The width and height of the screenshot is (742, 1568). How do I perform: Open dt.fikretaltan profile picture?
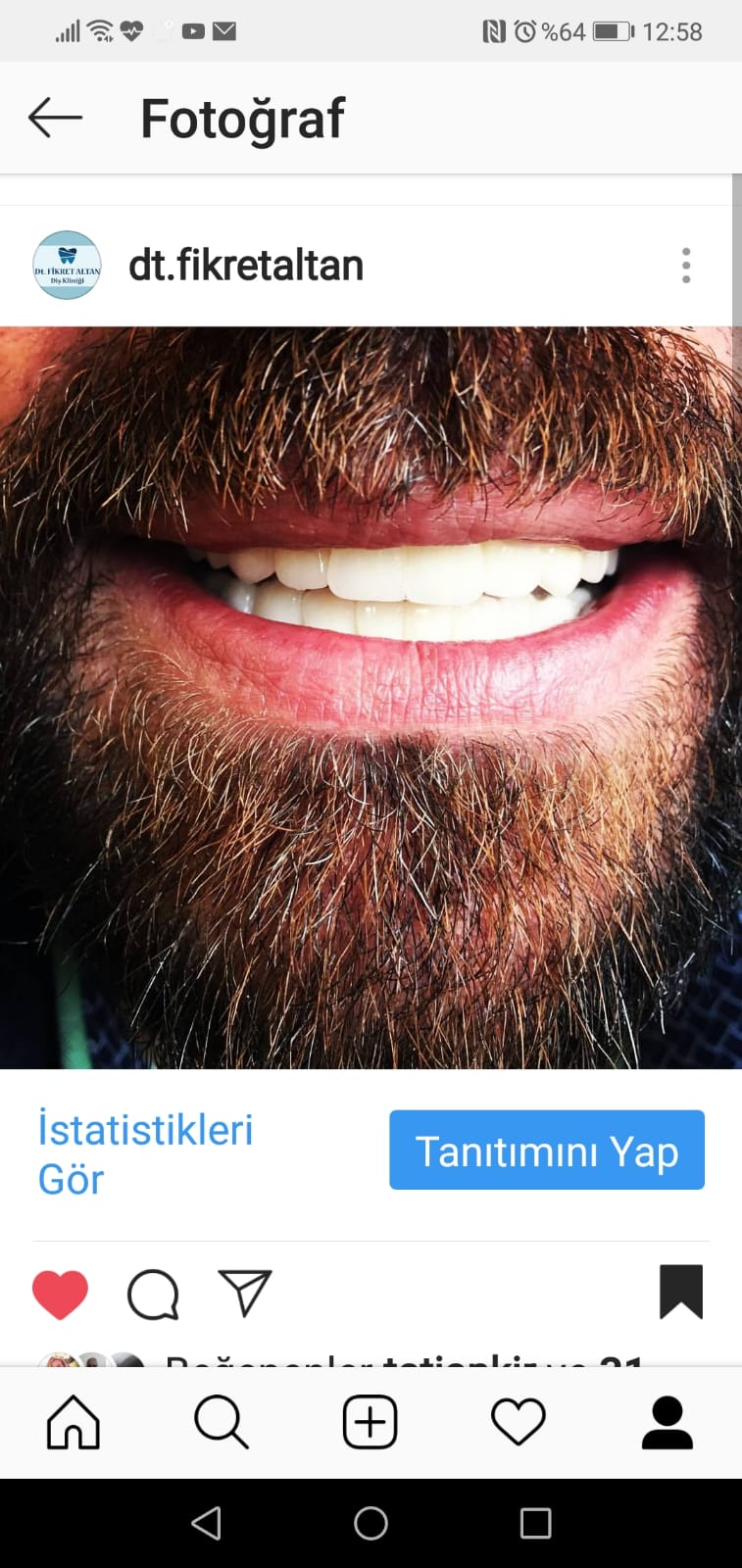coord(67,265)
